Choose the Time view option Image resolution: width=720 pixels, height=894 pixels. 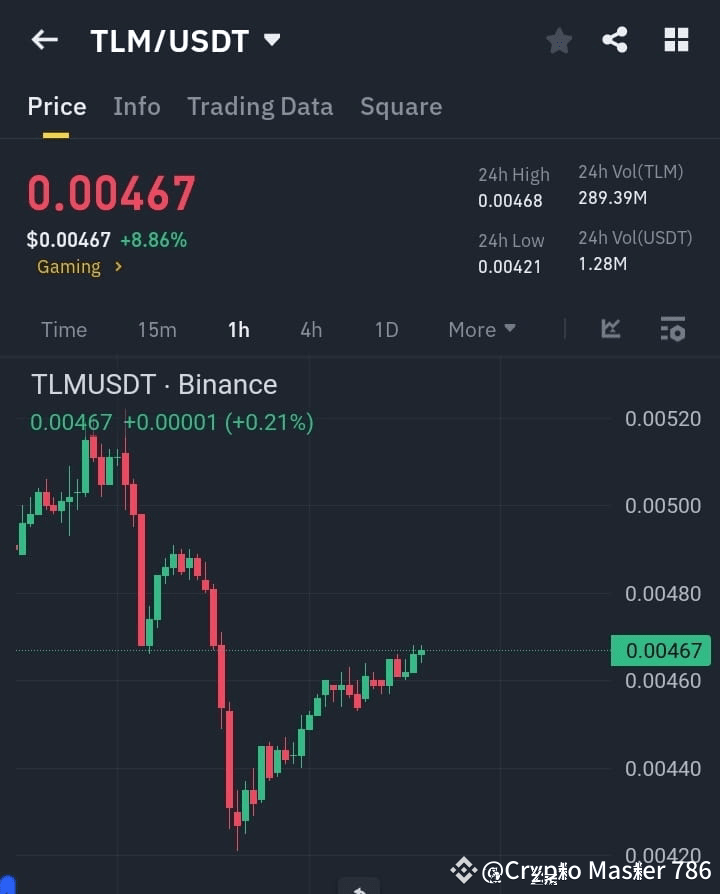(x=63, y=329)
